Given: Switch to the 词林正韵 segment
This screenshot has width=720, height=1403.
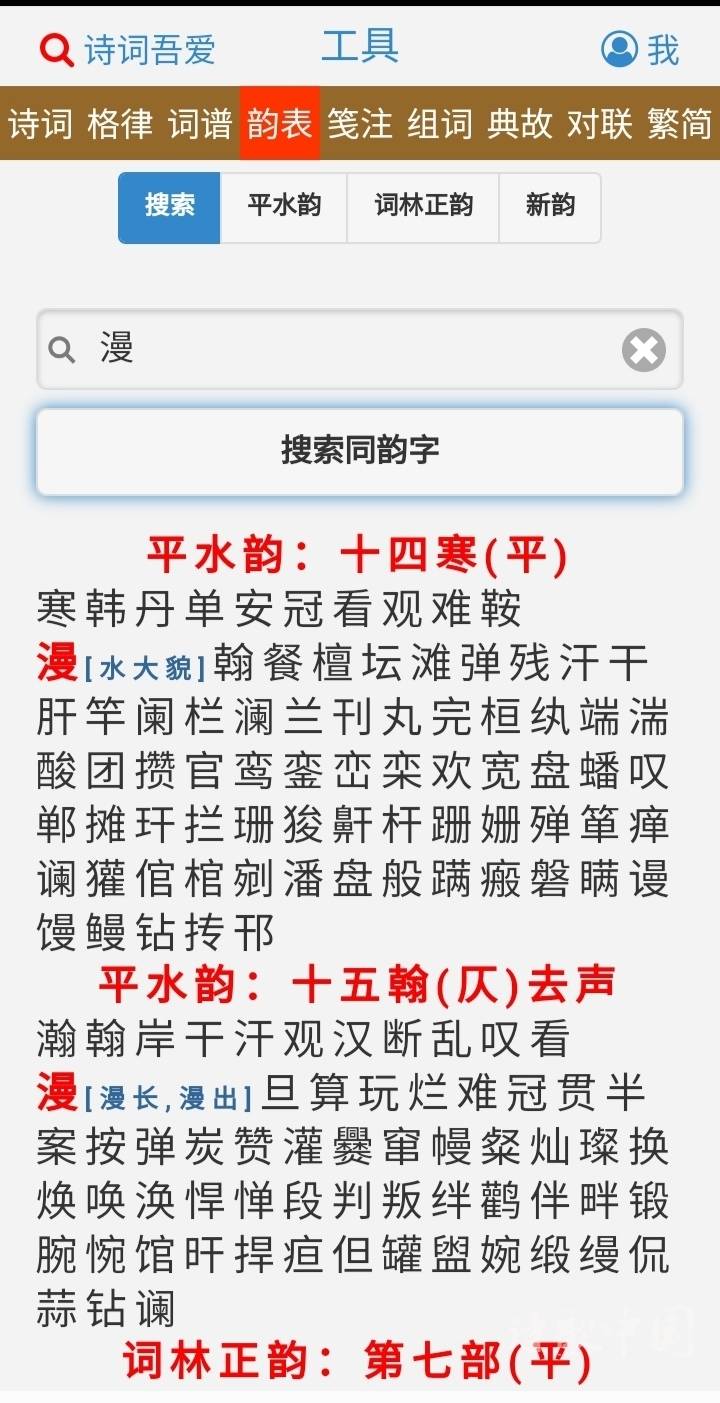Looking at the screenshot, I should pyautogui.click(x=423, y=207).
